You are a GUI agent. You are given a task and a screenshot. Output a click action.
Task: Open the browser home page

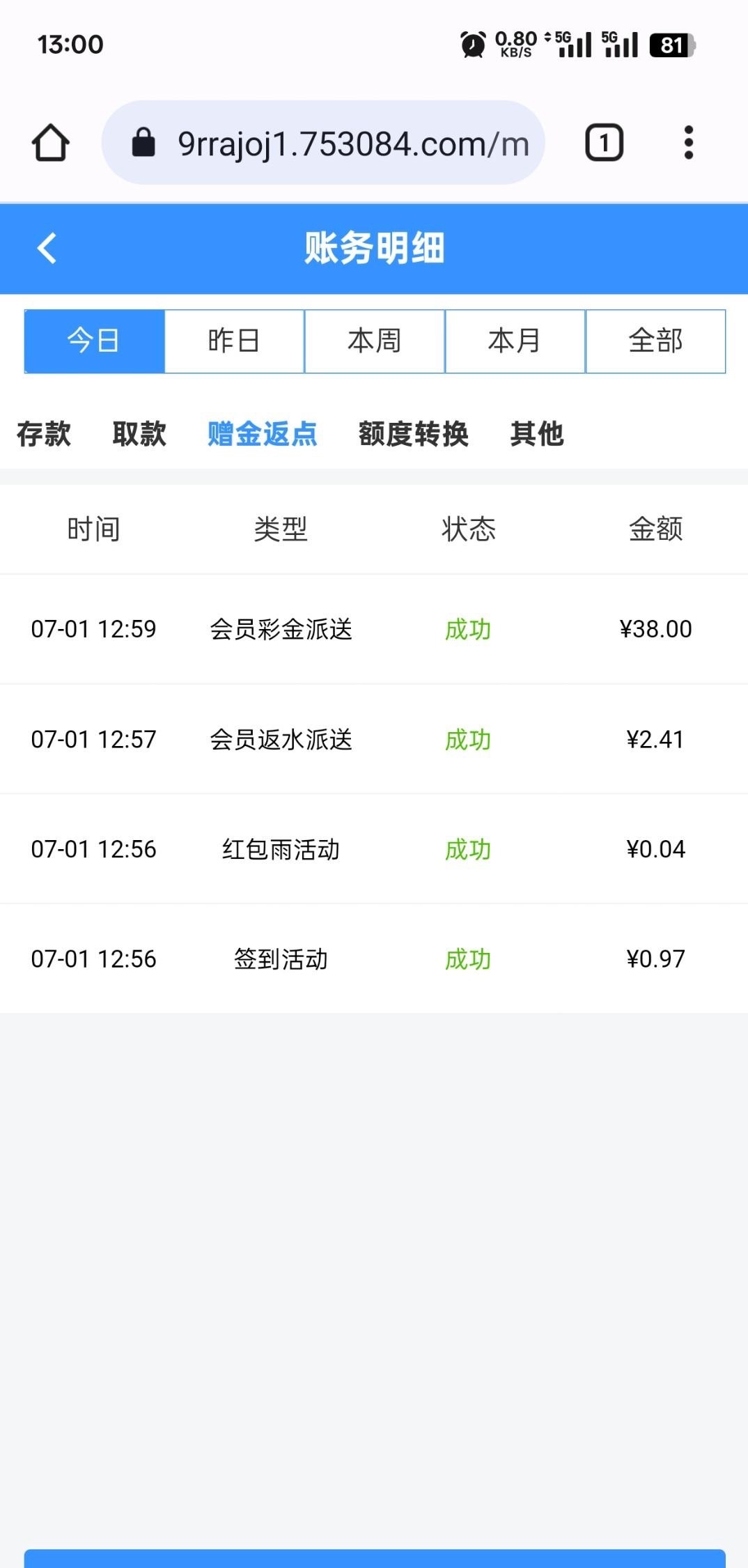51,143
